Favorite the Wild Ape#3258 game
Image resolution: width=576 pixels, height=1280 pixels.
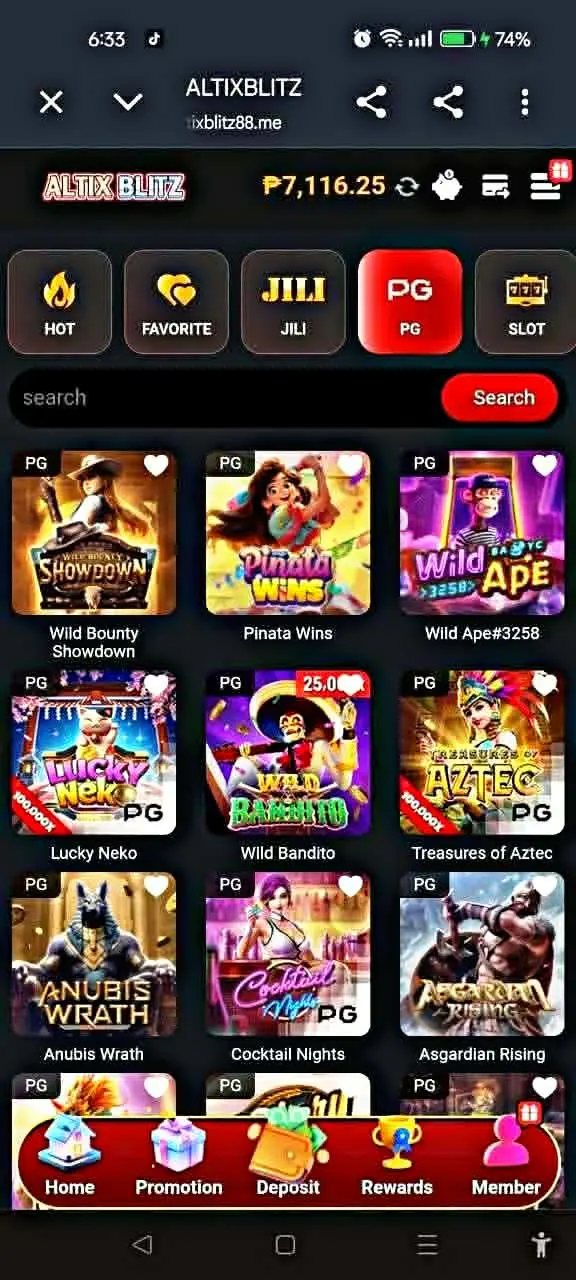544,465
